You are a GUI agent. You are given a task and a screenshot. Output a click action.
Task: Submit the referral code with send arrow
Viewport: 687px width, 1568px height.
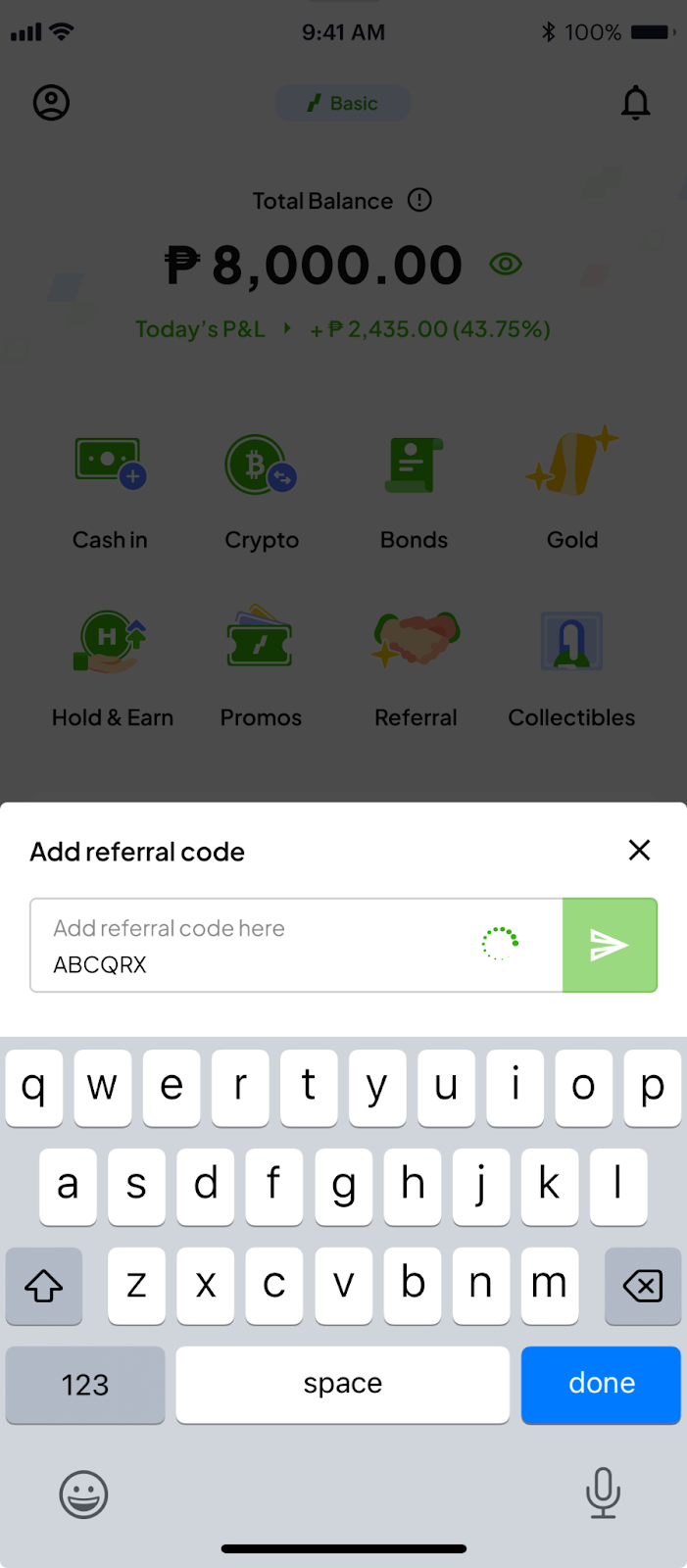pyautogui.click(x=610, y=946)
